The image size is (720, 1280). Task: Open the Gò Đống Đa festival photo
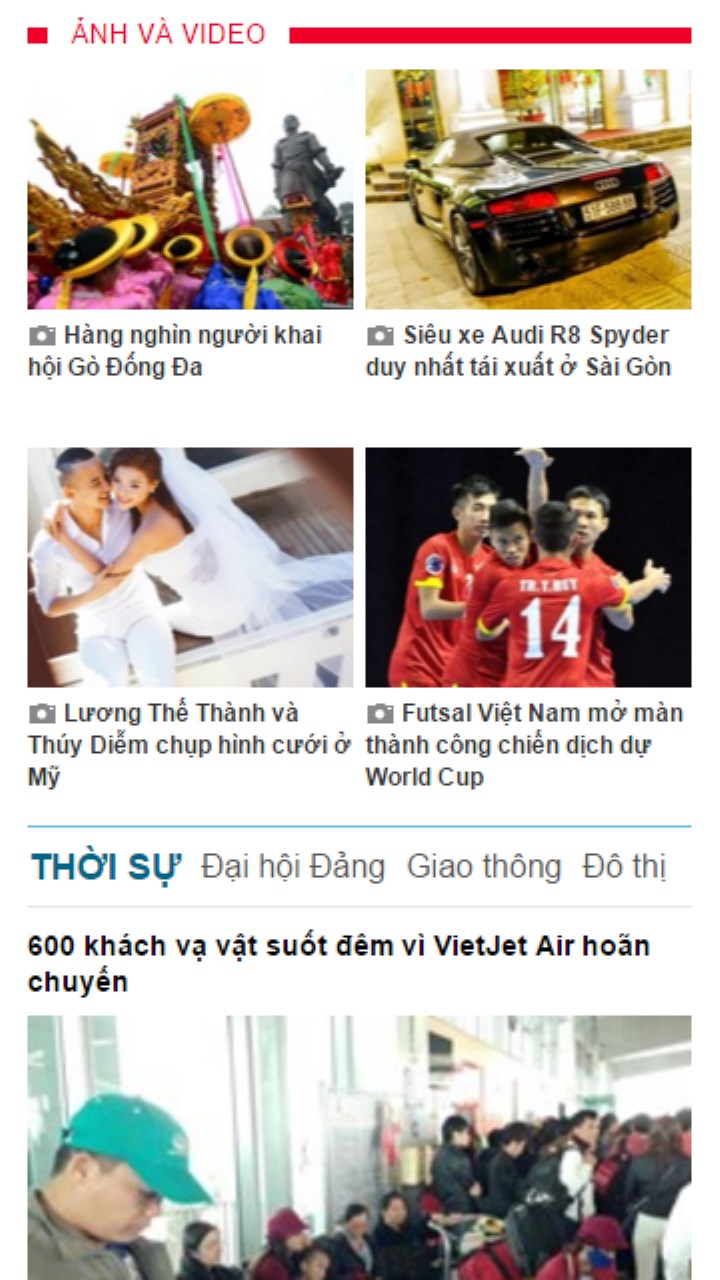(x=190, y=189)
